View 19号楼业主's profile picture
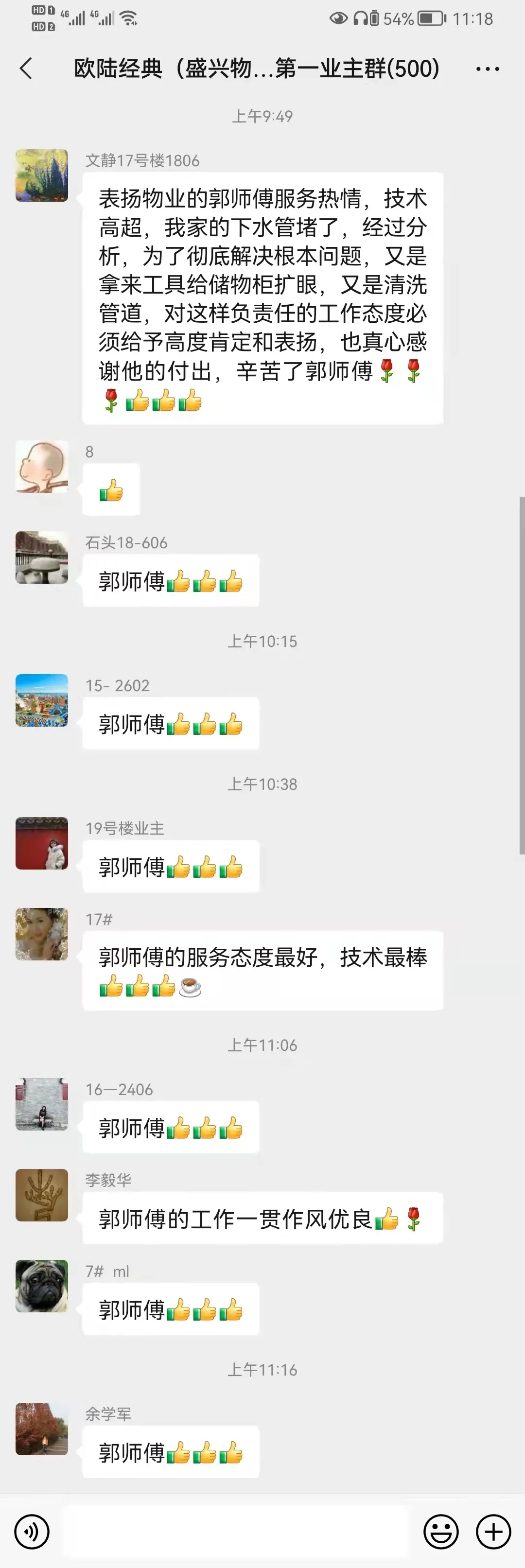Screen dimensions: 525x1568 pyautogui.click(x=41, y=843)
